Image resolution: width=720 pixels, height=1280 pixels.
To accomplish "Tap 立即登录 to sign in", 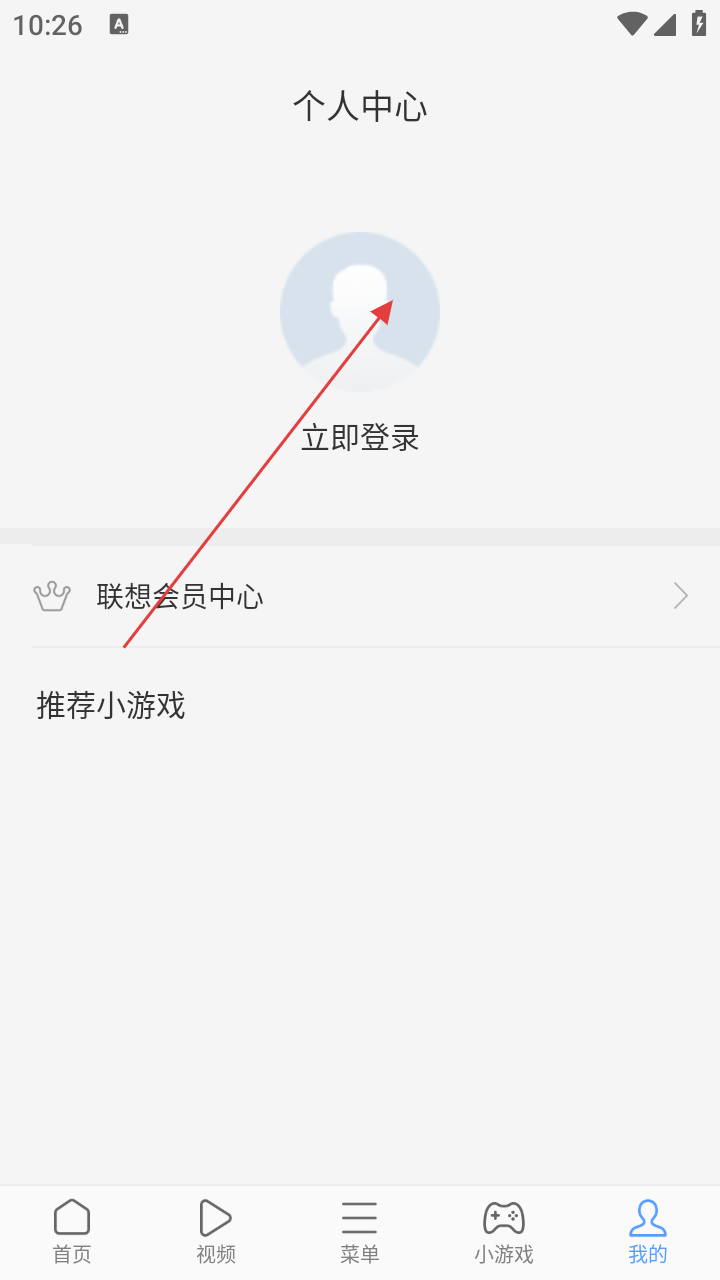I will 360,438.
